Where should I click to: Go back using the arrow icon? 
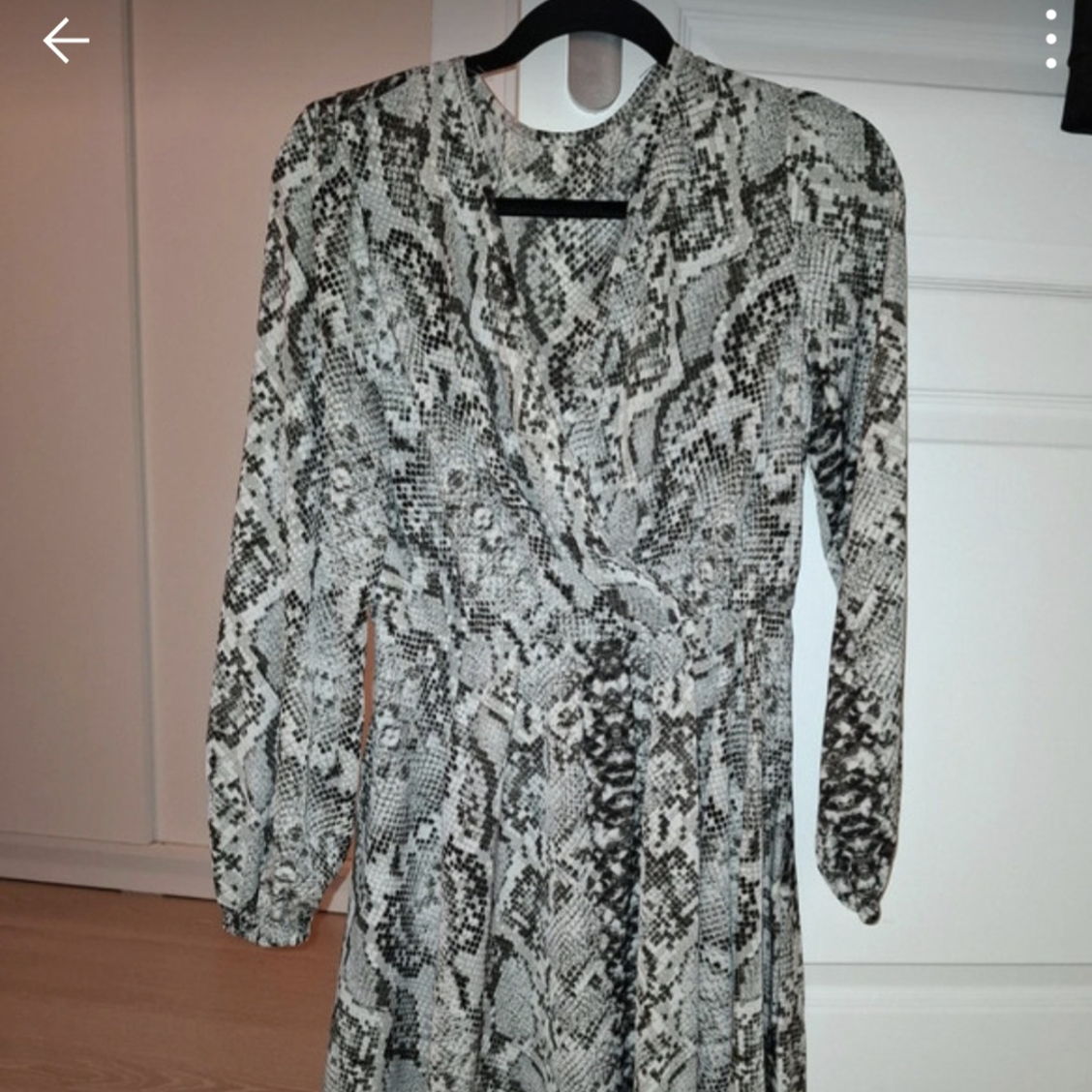tap(66, 41)
